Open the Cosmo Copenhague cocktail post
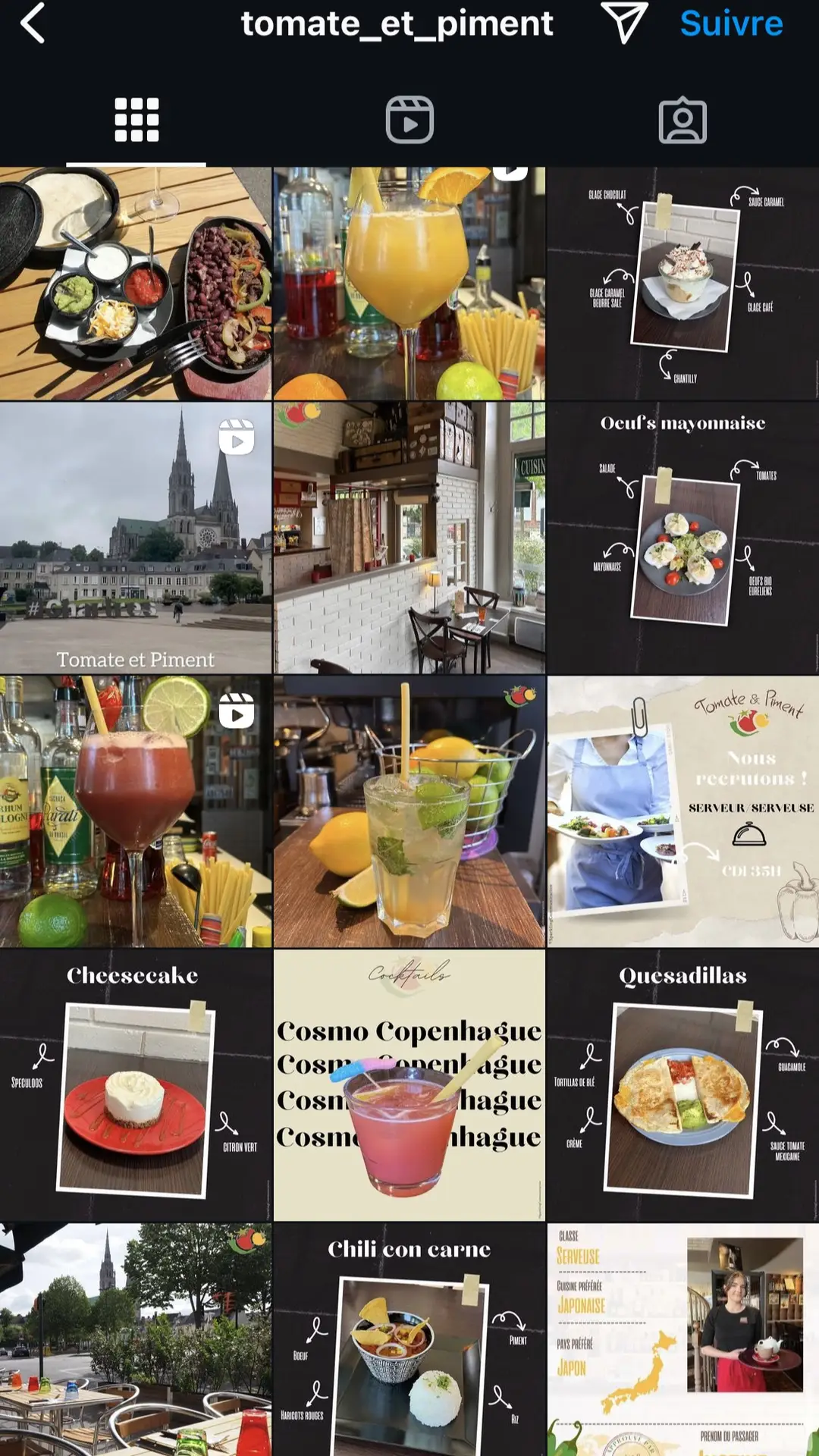The width and height of the screenshot is (819, 1456). pos(409,1084)
